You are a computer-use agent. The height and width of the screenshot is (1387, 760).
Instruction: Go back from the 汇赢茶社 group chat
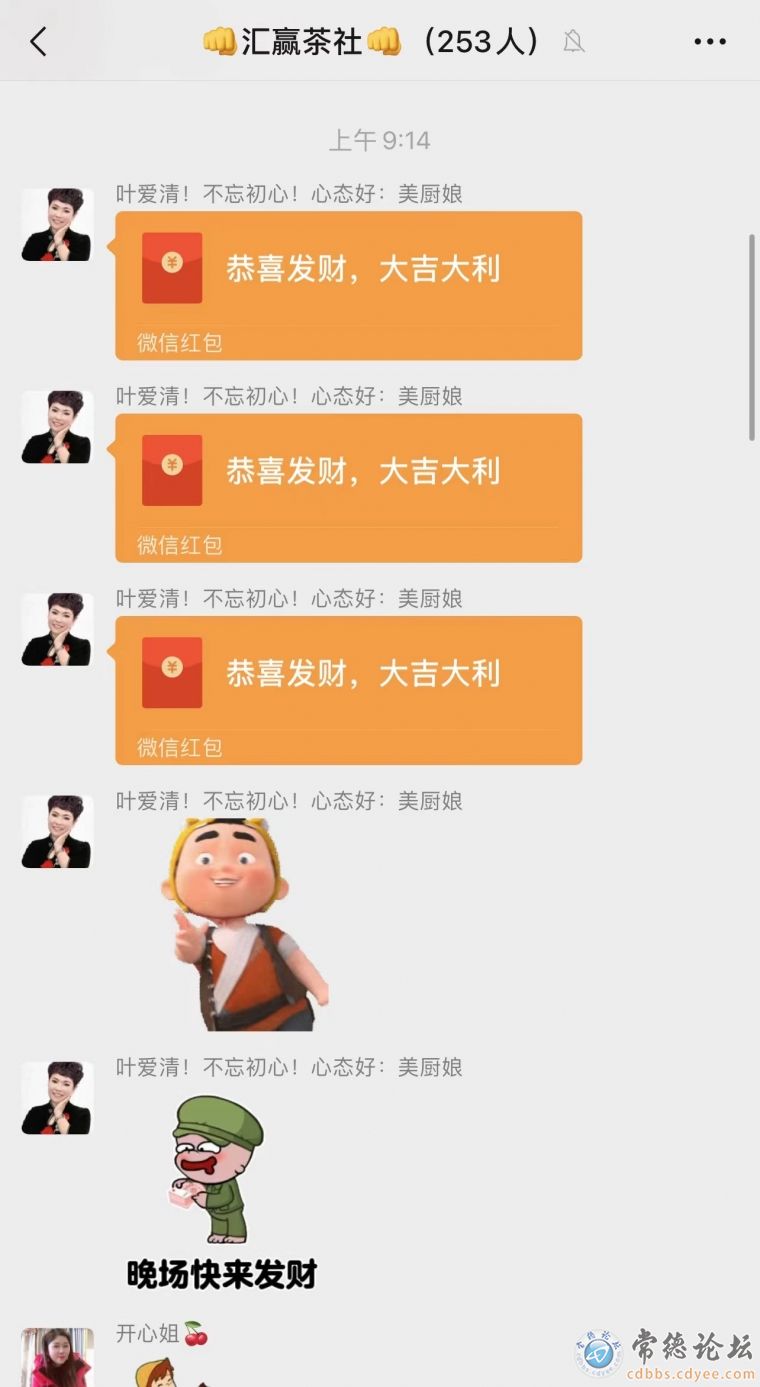pos(38,42)
